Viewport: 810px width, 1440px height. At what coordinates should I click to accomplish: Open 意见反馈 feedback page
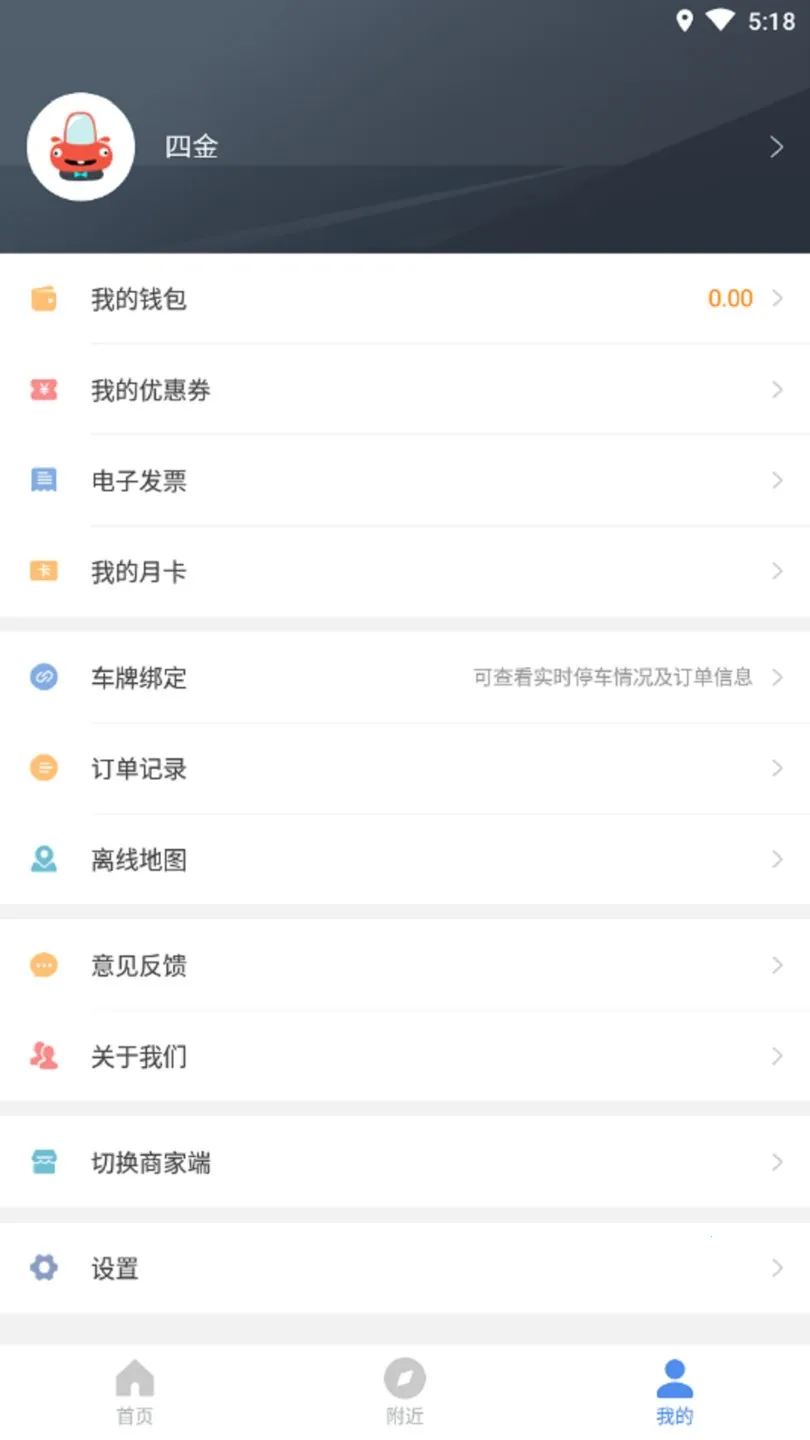tap(139, 966)
